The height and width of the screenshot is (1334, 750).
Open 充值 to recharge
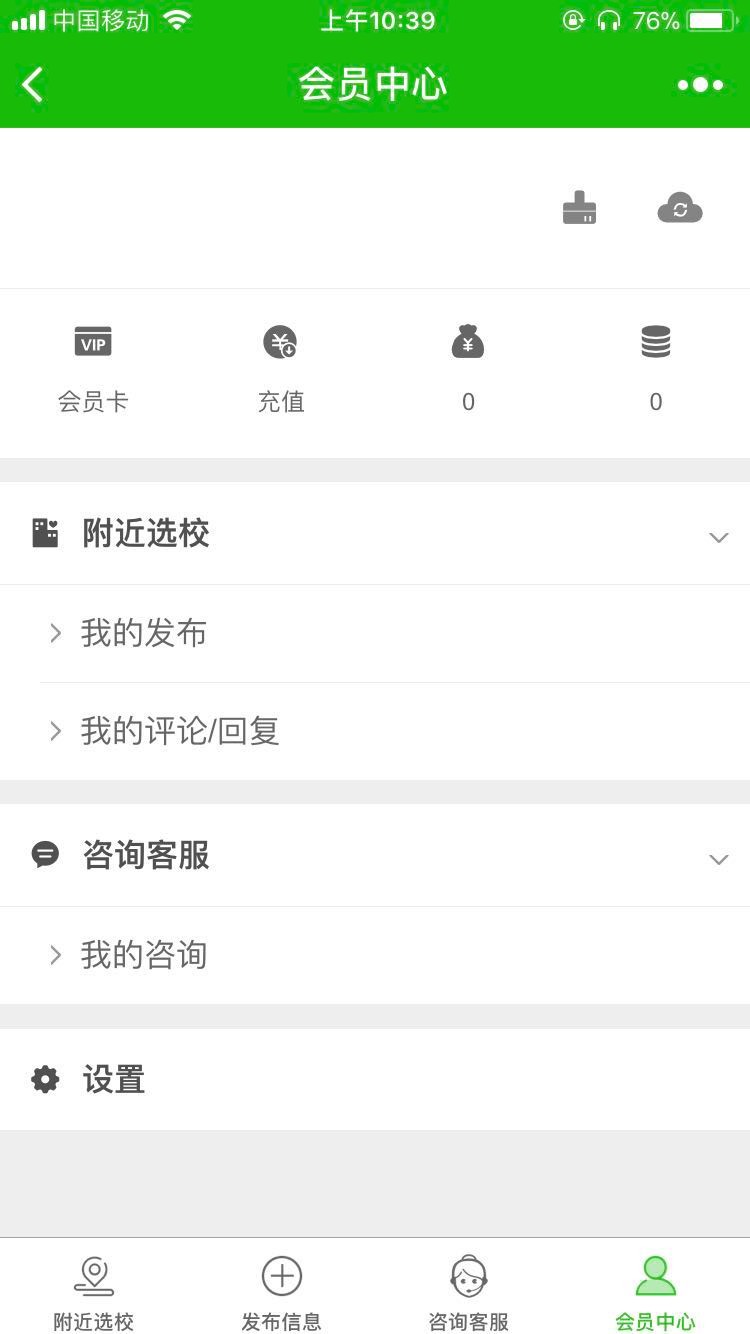(281, 370)
